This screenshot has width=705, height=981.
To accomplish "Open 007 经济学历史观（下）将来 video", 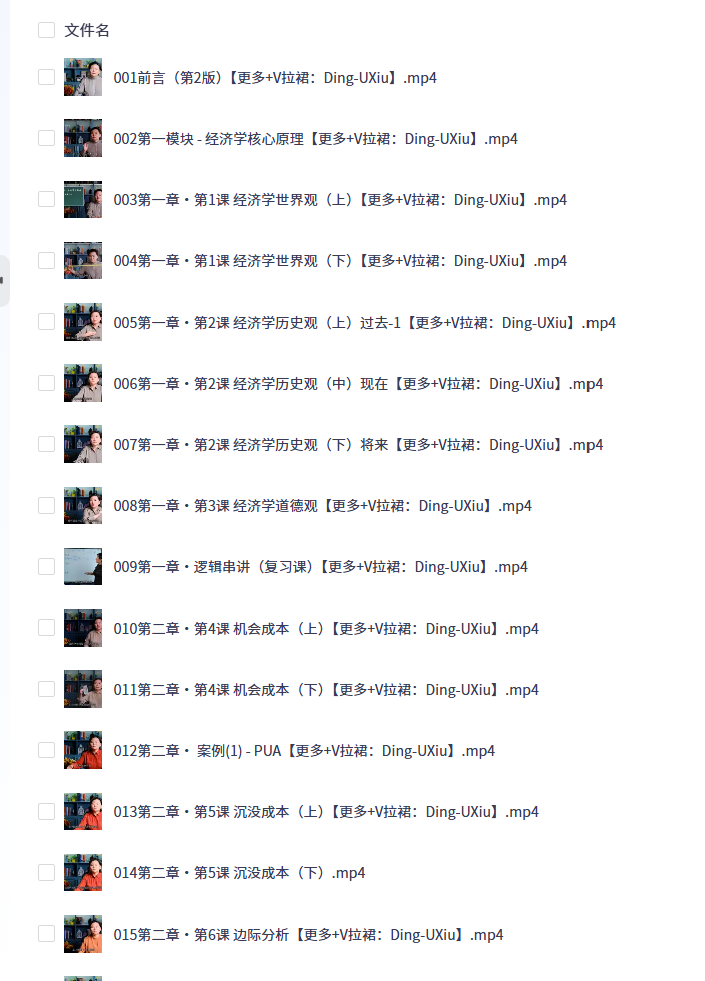I will 358,445.
